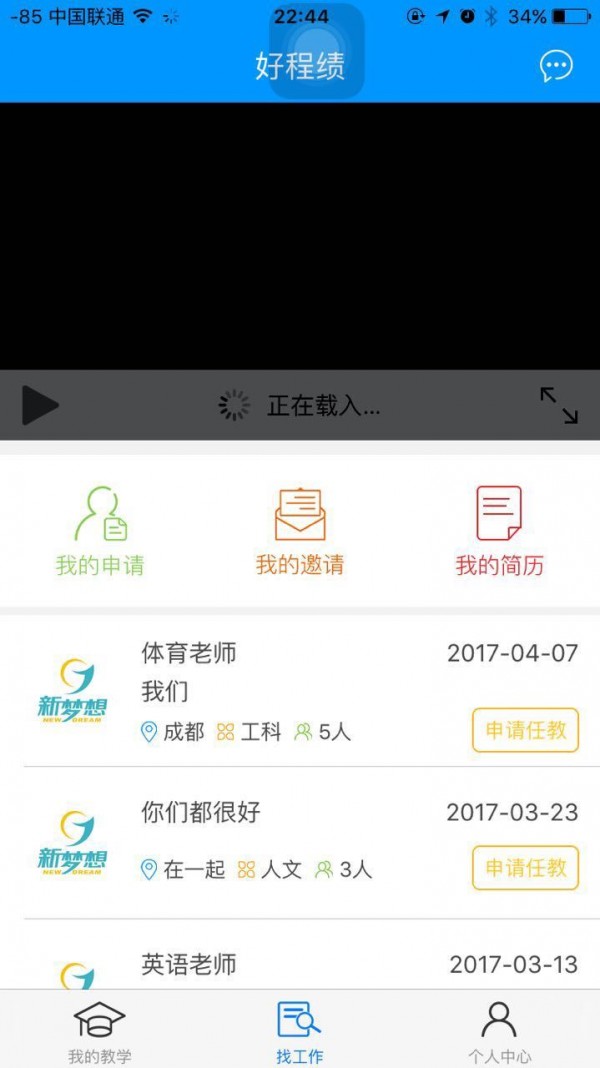The width and height of the screenshot is (600, 1068).
Task: Select the 找工作 tab
Action: point(299,1031)
